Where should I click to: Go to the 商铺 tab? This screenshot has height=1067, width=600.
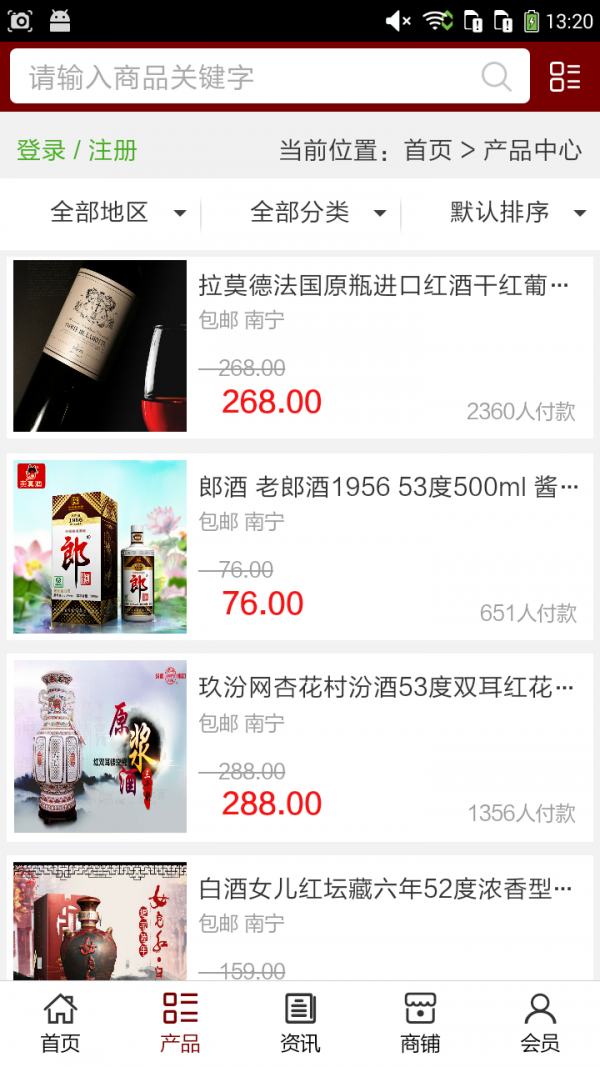(420, 1023)
